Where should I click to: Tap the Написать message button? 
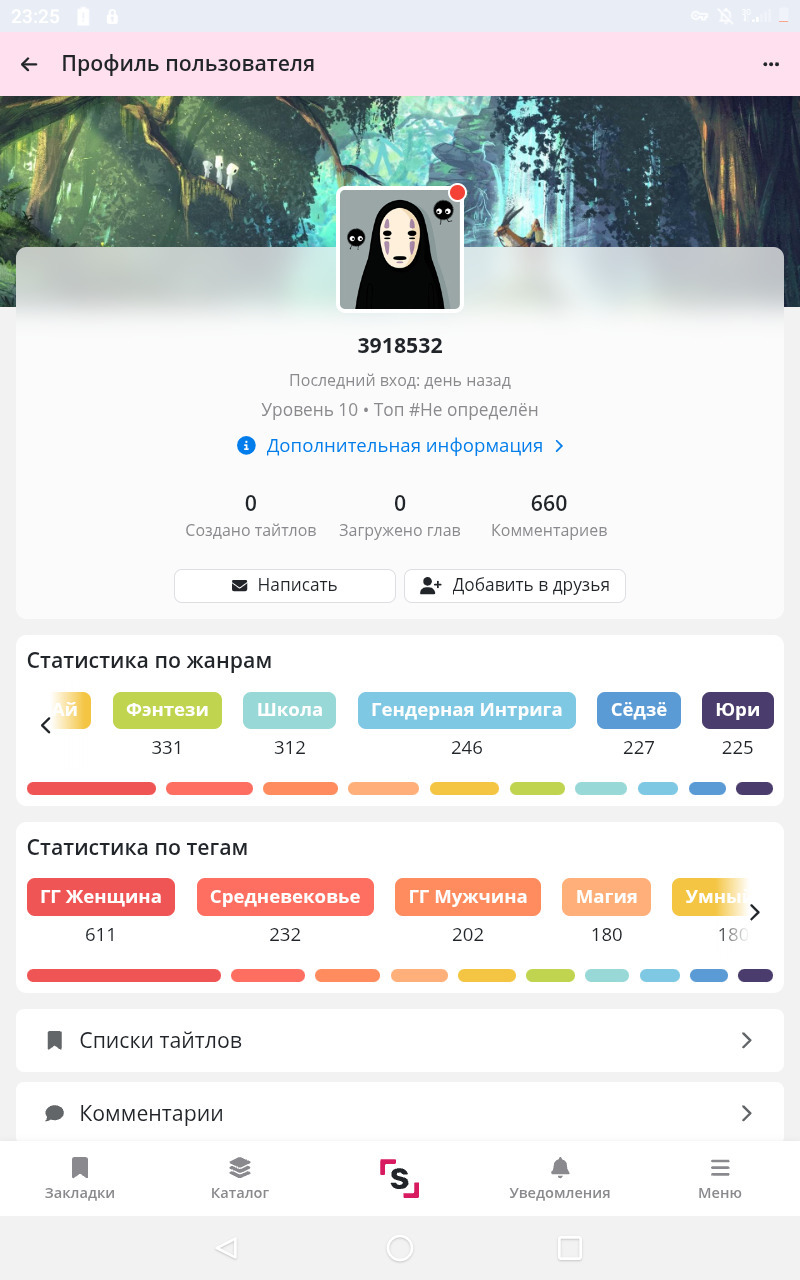coord(285,586)
